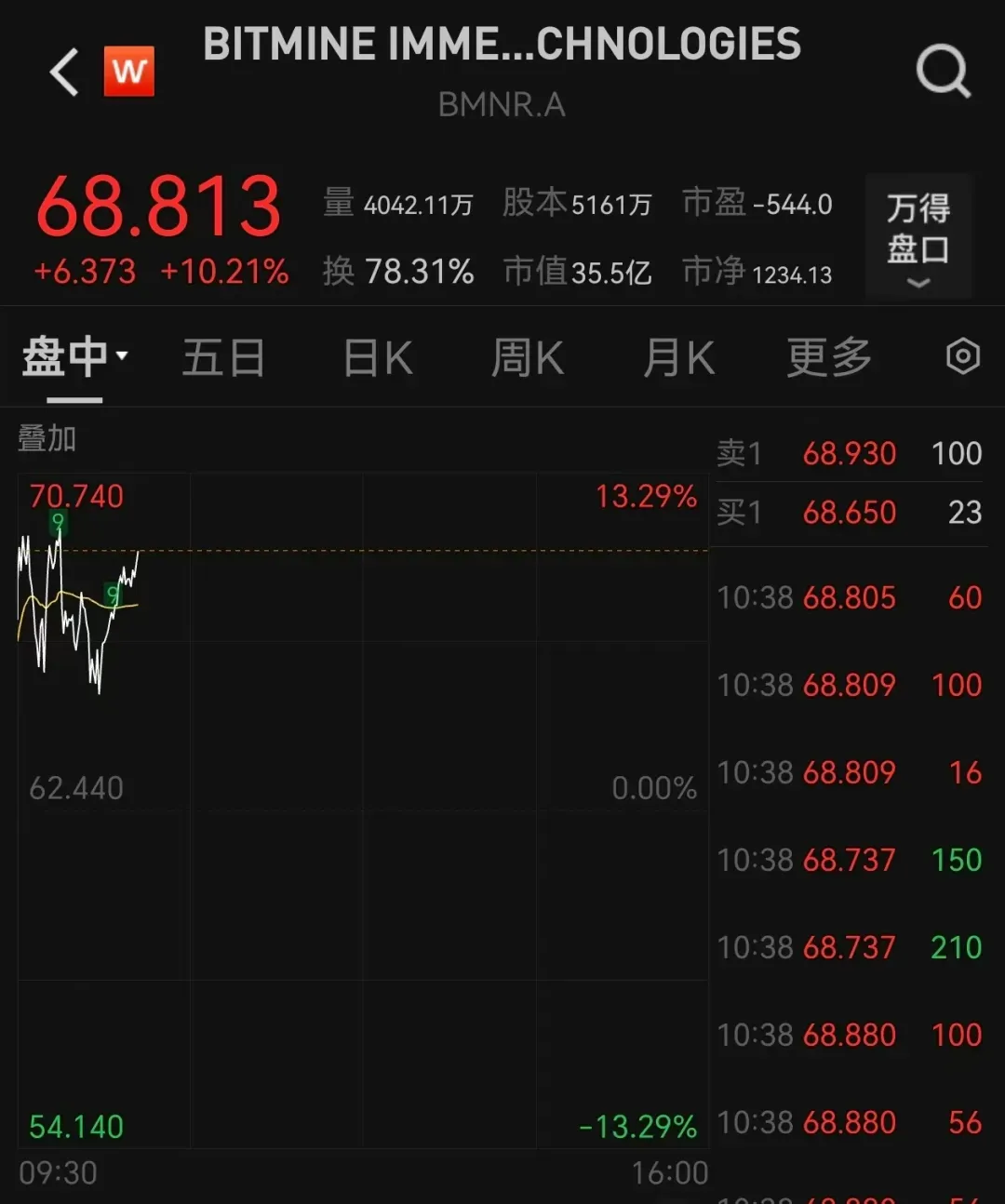Viewport: 1005px width, 1204px height.
Task: View the 月K chart tab
Action: click(678, 358)
